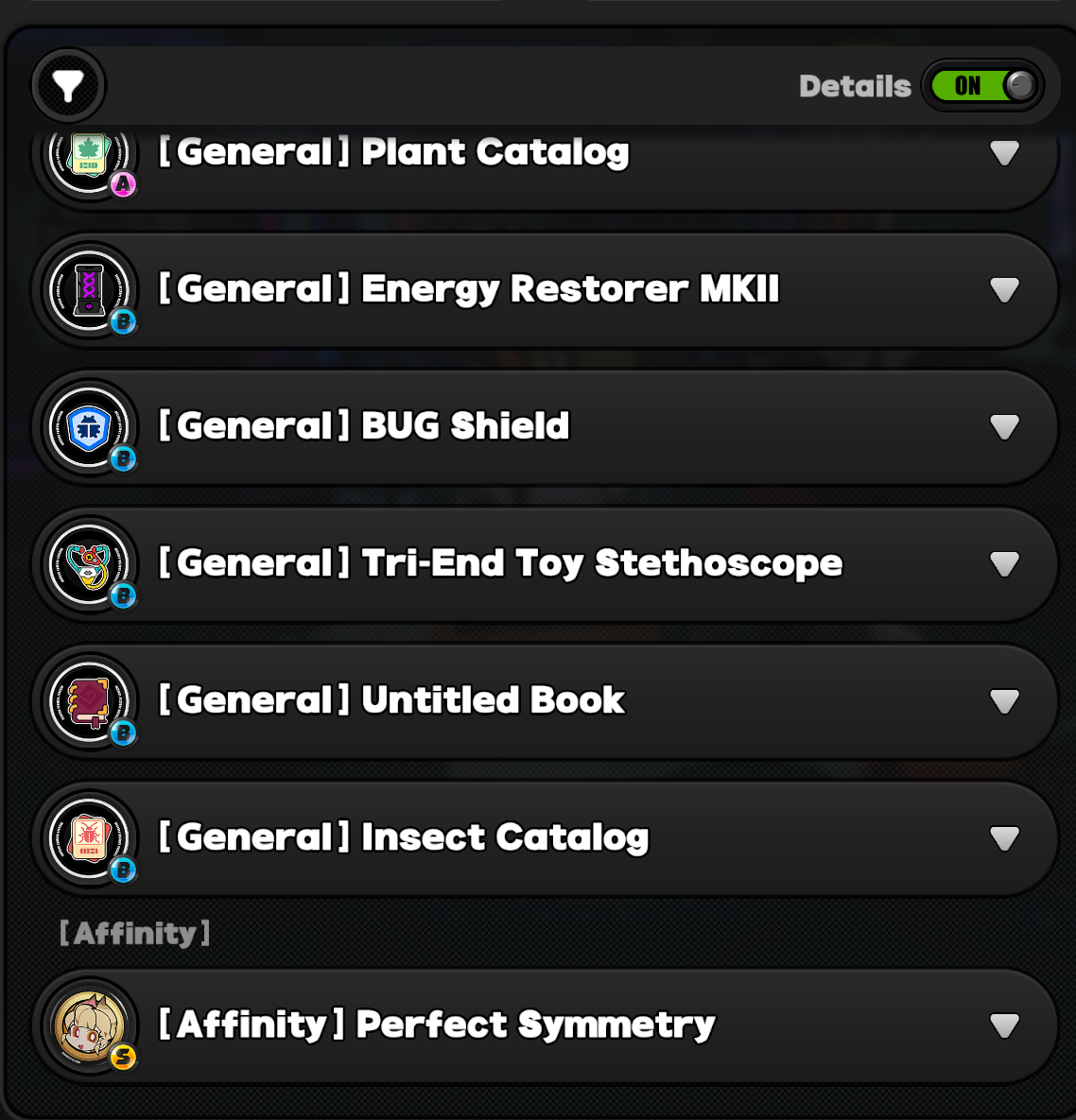The height and width of the screenshot is (1120, 1076).
Task: Expand the BUG Shield entry
Action: tap(1003, 426)
